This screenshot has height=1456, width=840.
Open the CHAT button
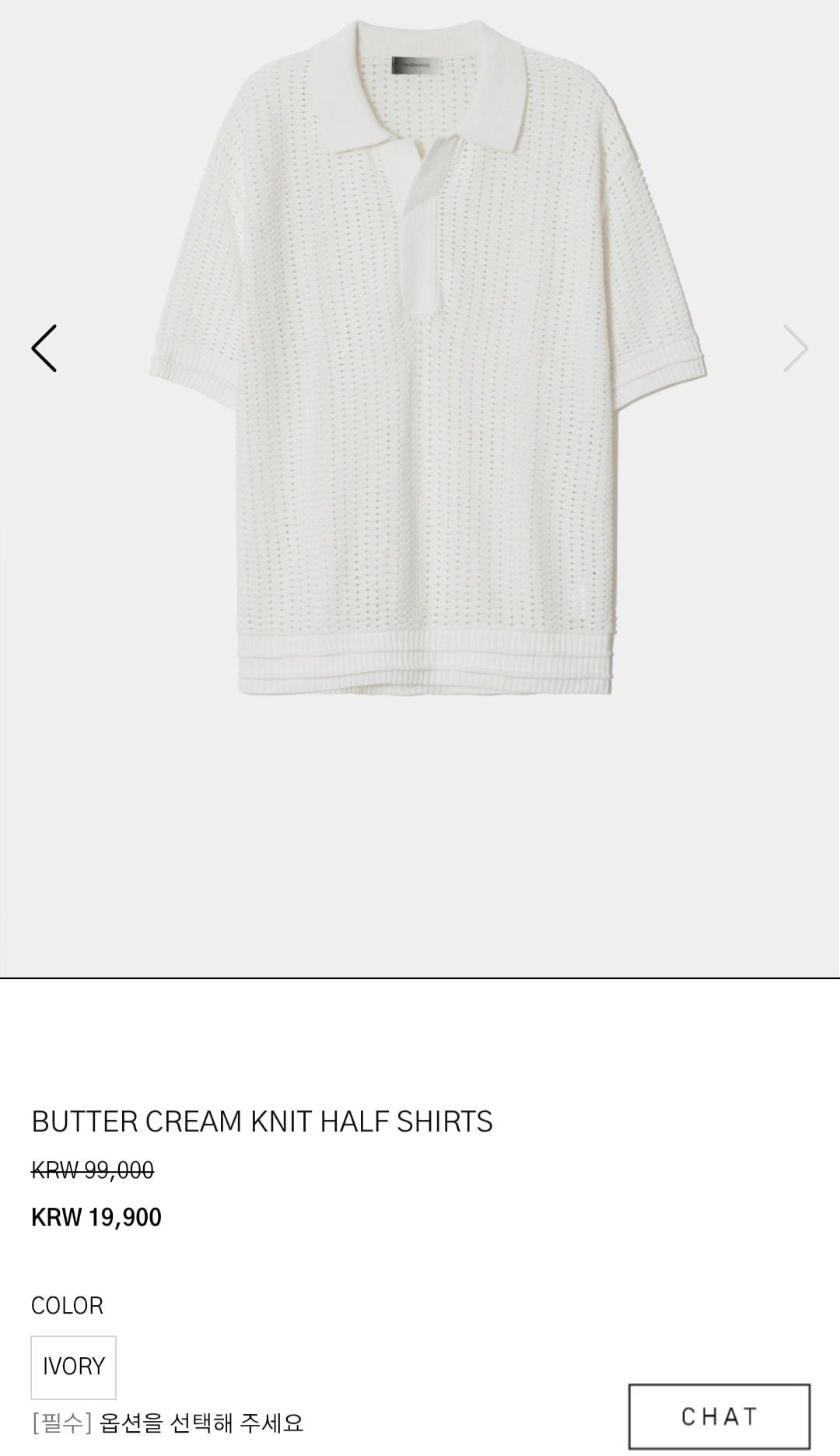pyautogui.click(x=719, y=1416)
